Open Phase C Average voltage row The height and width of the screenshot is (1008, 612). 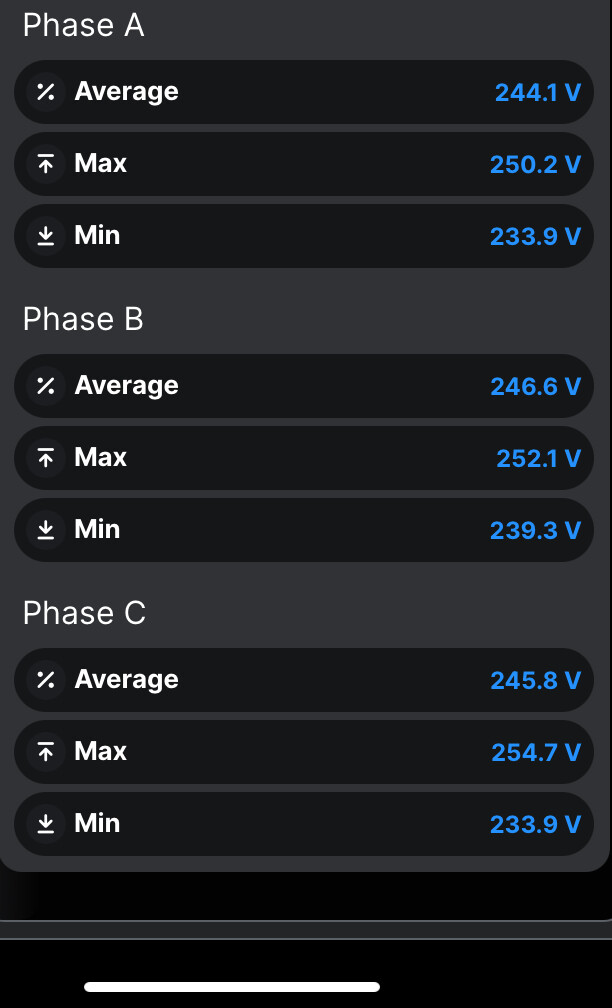pyautogui.click(x=303, y=680)
